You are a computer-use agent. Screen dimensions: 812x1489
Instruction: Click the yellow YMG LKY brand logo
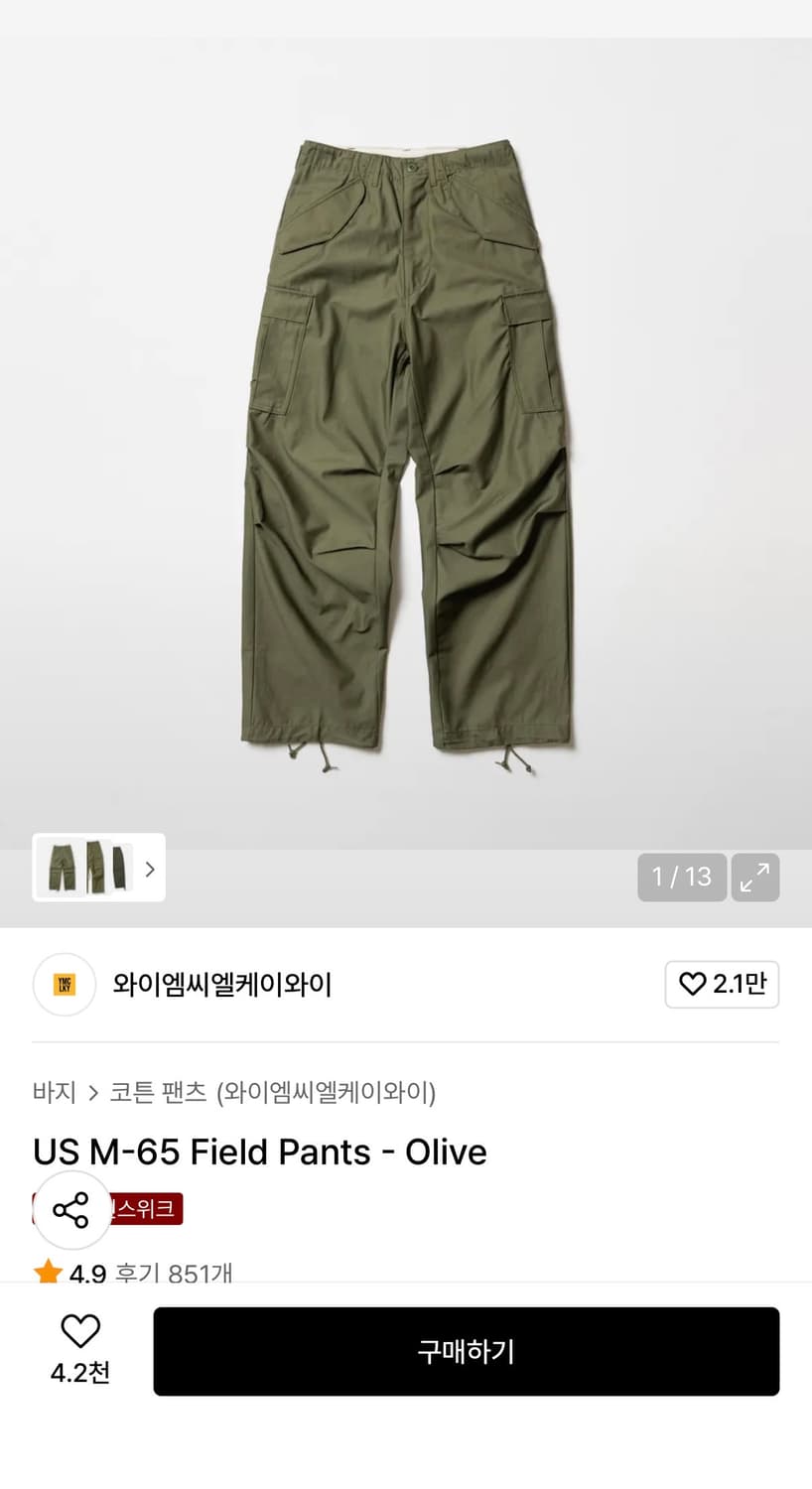(64, 985)
